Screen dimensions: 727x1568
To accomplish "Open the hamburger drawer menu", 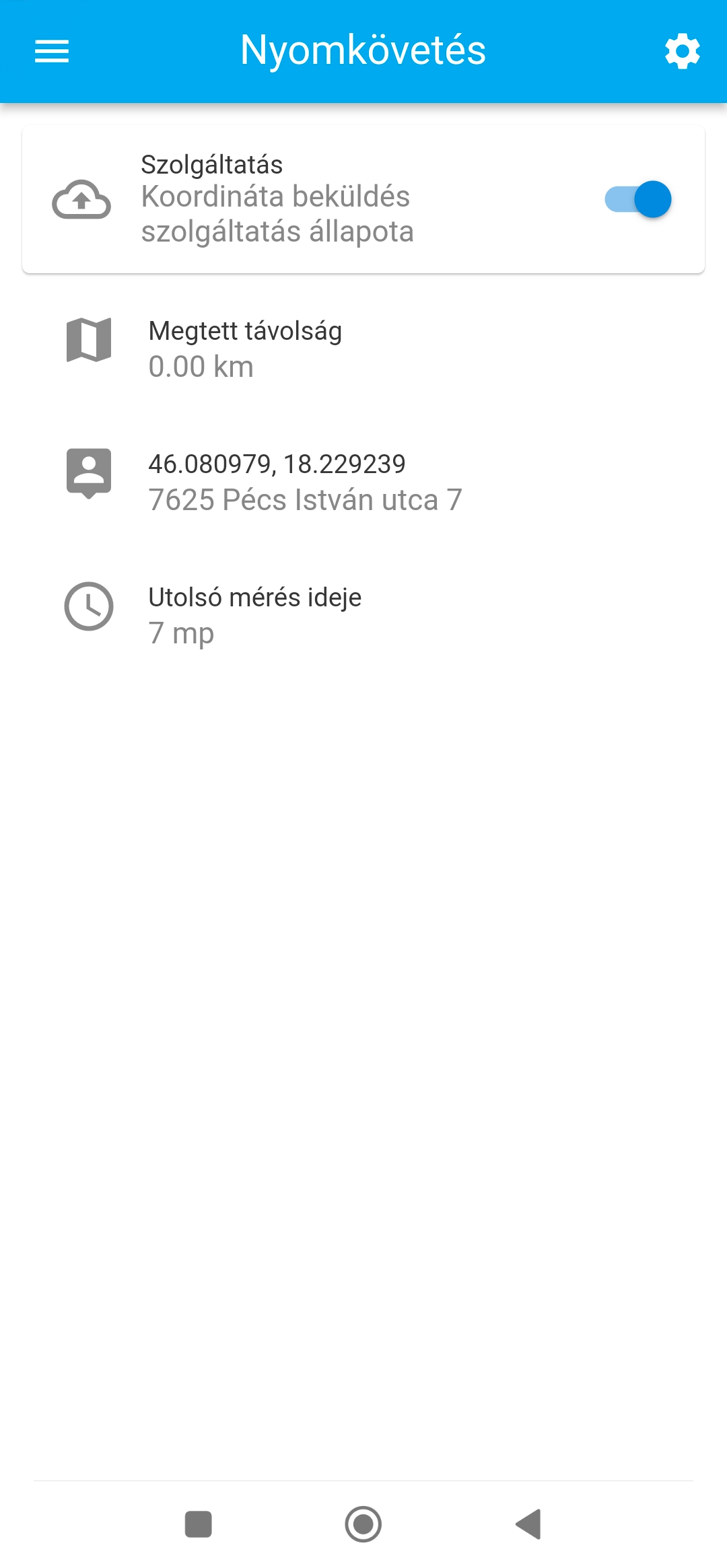I will pyautogui.click(x=52, y=51).
